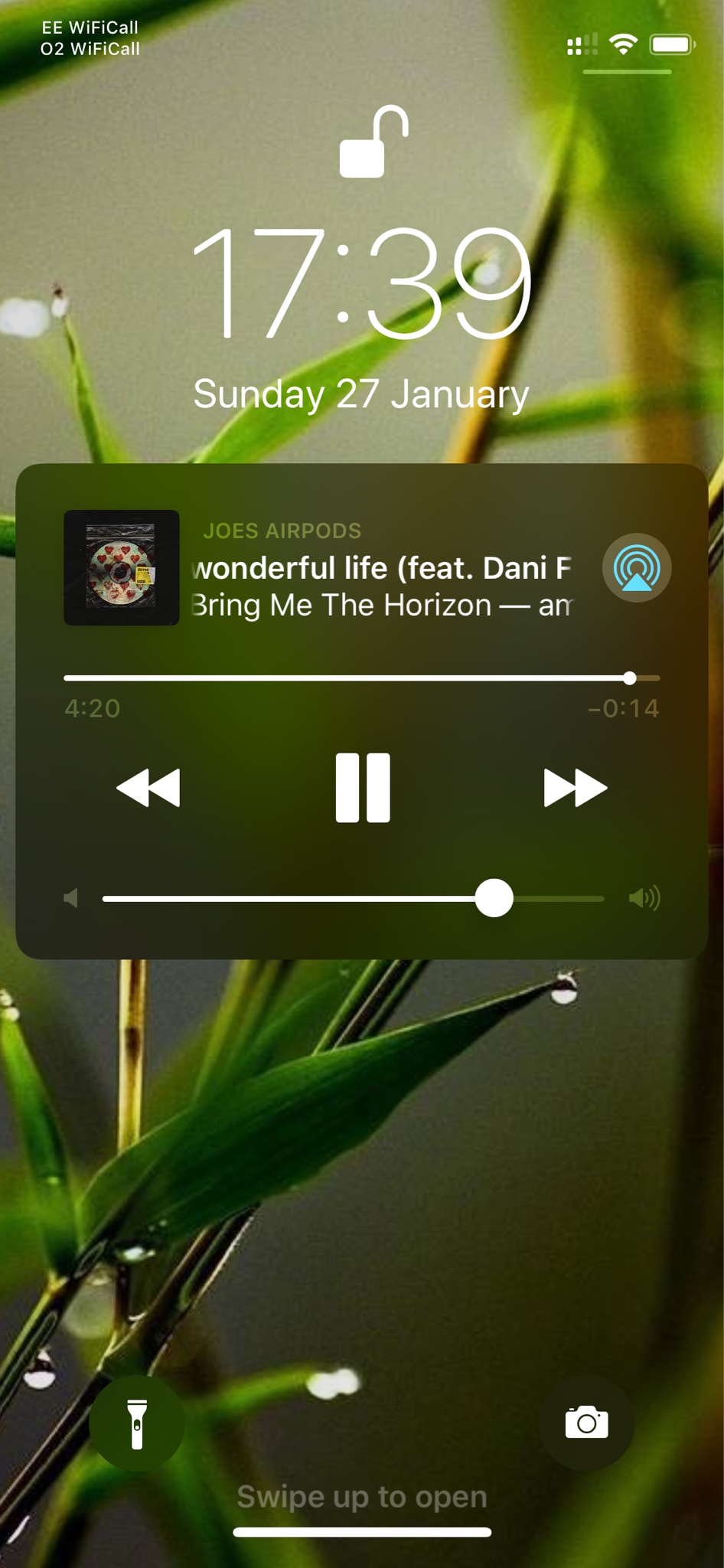724x1568 pixels.
Task: Turn on the flashlight
Action: click(137, 1423)
